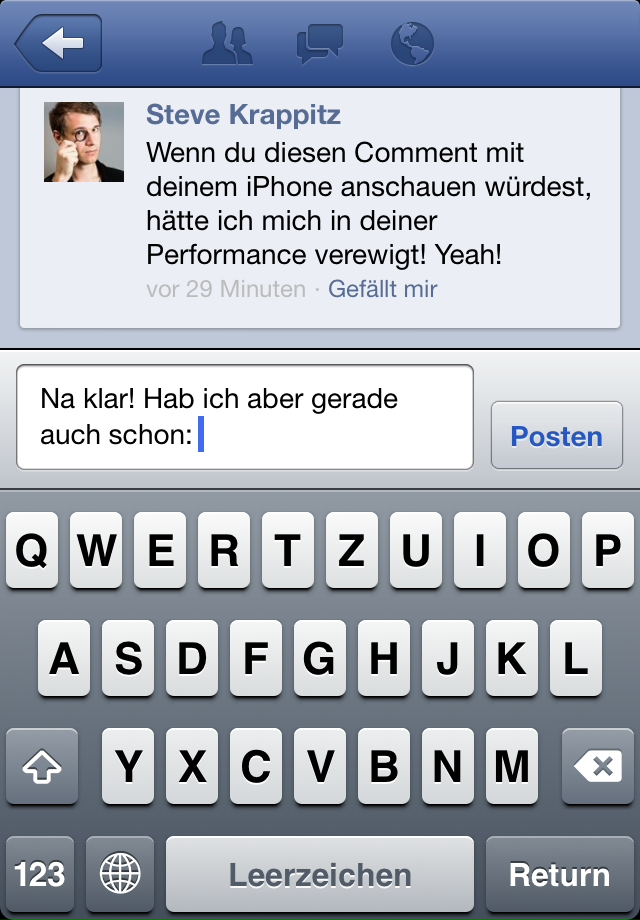
Task: Open the friend requests icon
Action: tap(227, 44)
